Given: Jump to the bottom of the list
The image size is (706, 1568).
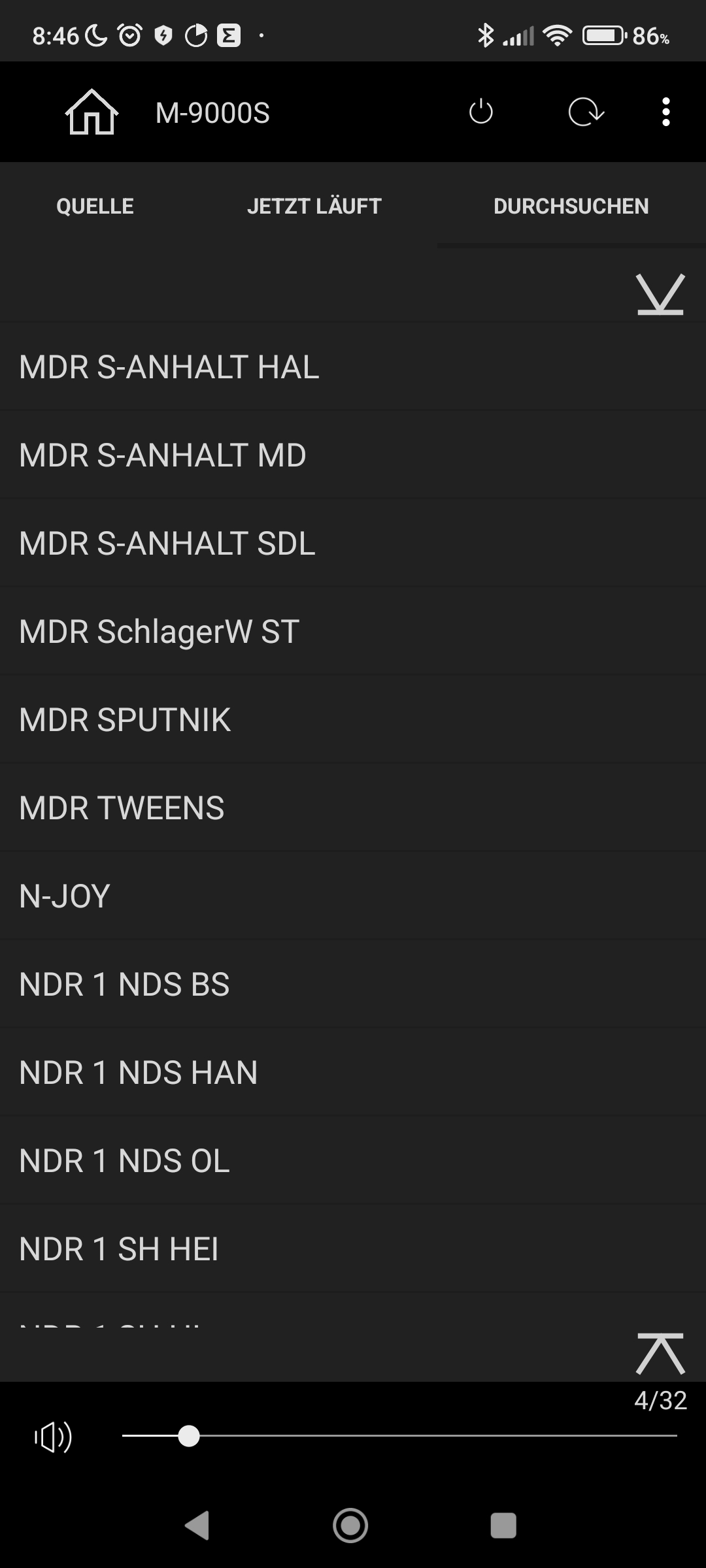Looking at the screenshot, I should (660, 294).
